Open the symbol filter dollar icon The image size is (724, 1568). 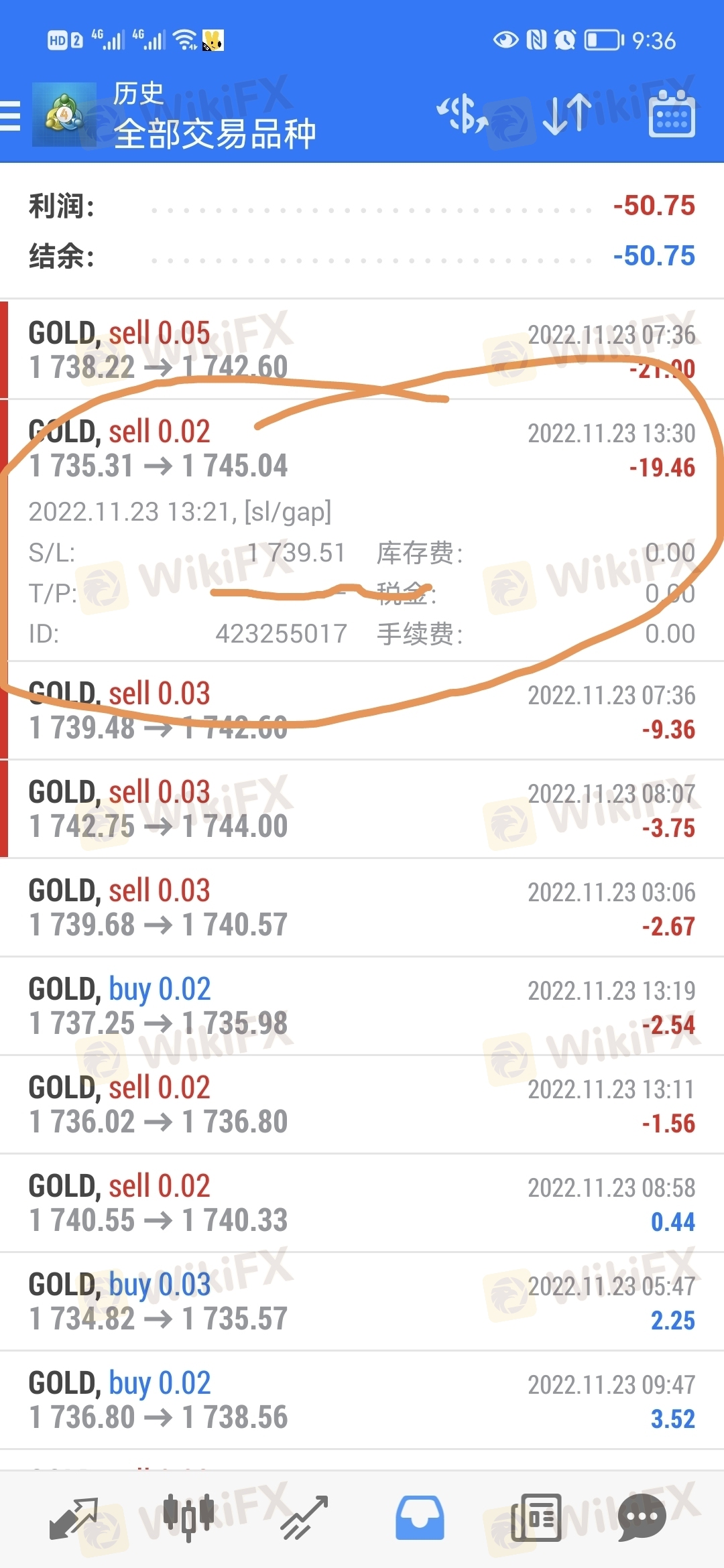tap(462, 114)
